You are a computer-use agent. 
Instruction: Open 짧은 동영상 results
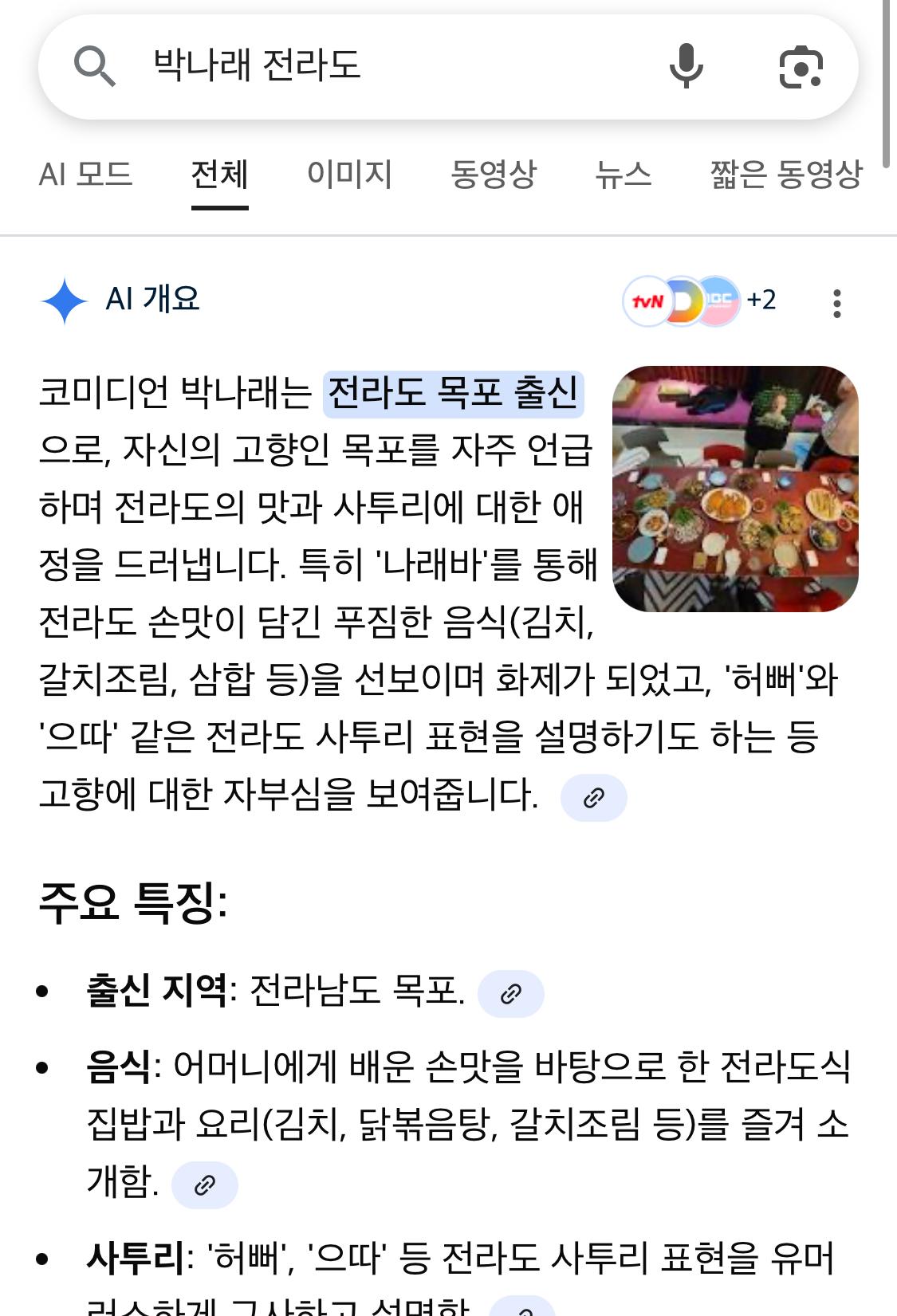pos(785,177)
